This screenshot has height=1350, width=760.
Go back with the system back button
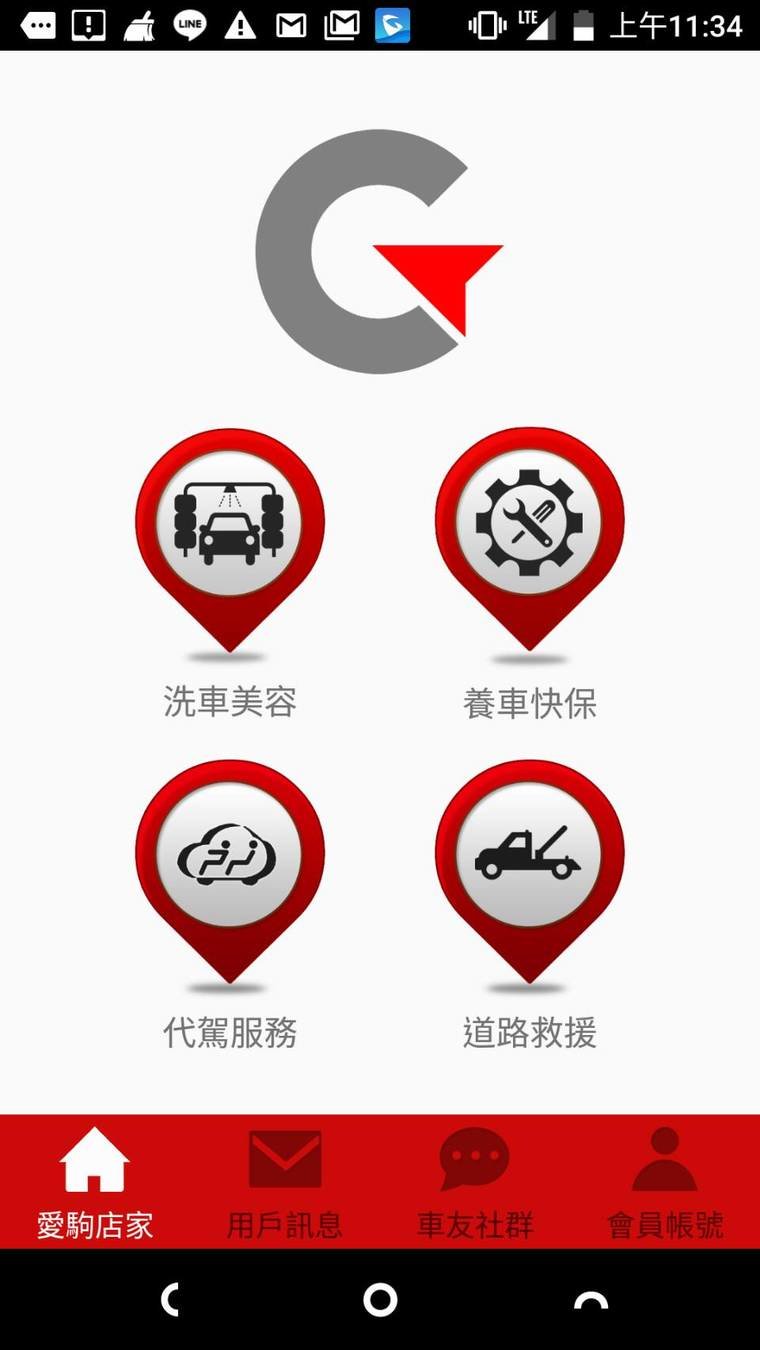pyautogui.click(x=172, y=1300)
